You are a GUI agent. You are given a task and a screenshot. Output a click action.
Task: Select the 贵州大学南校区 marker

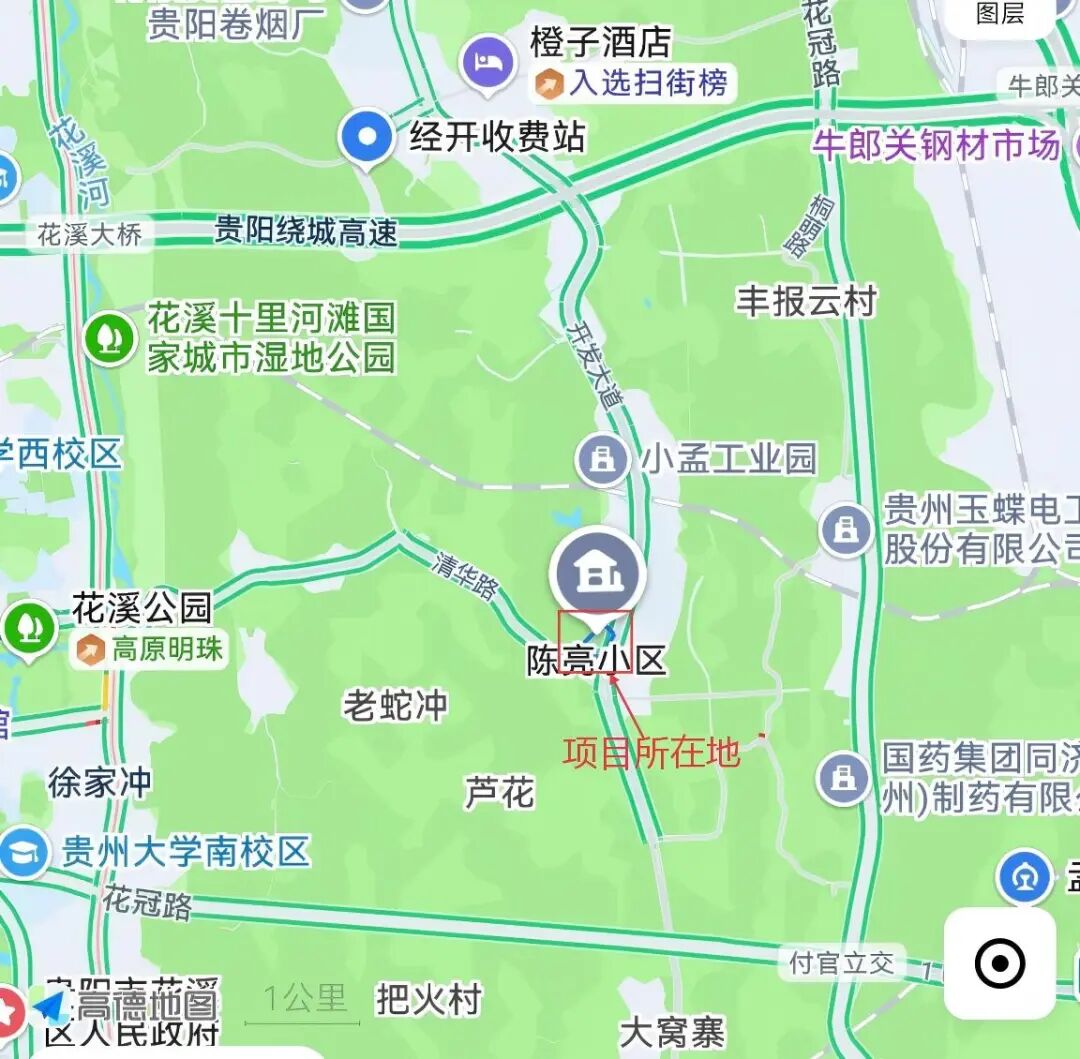(x=24, y=853)
